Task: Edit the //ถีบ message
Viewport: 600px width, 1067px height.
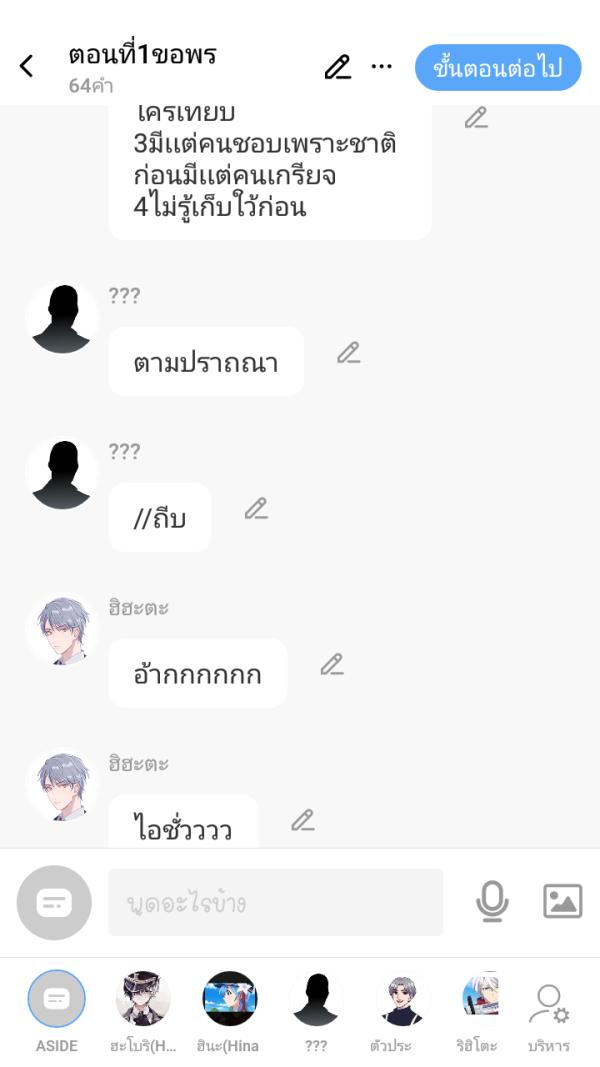Action: point(256,508)
